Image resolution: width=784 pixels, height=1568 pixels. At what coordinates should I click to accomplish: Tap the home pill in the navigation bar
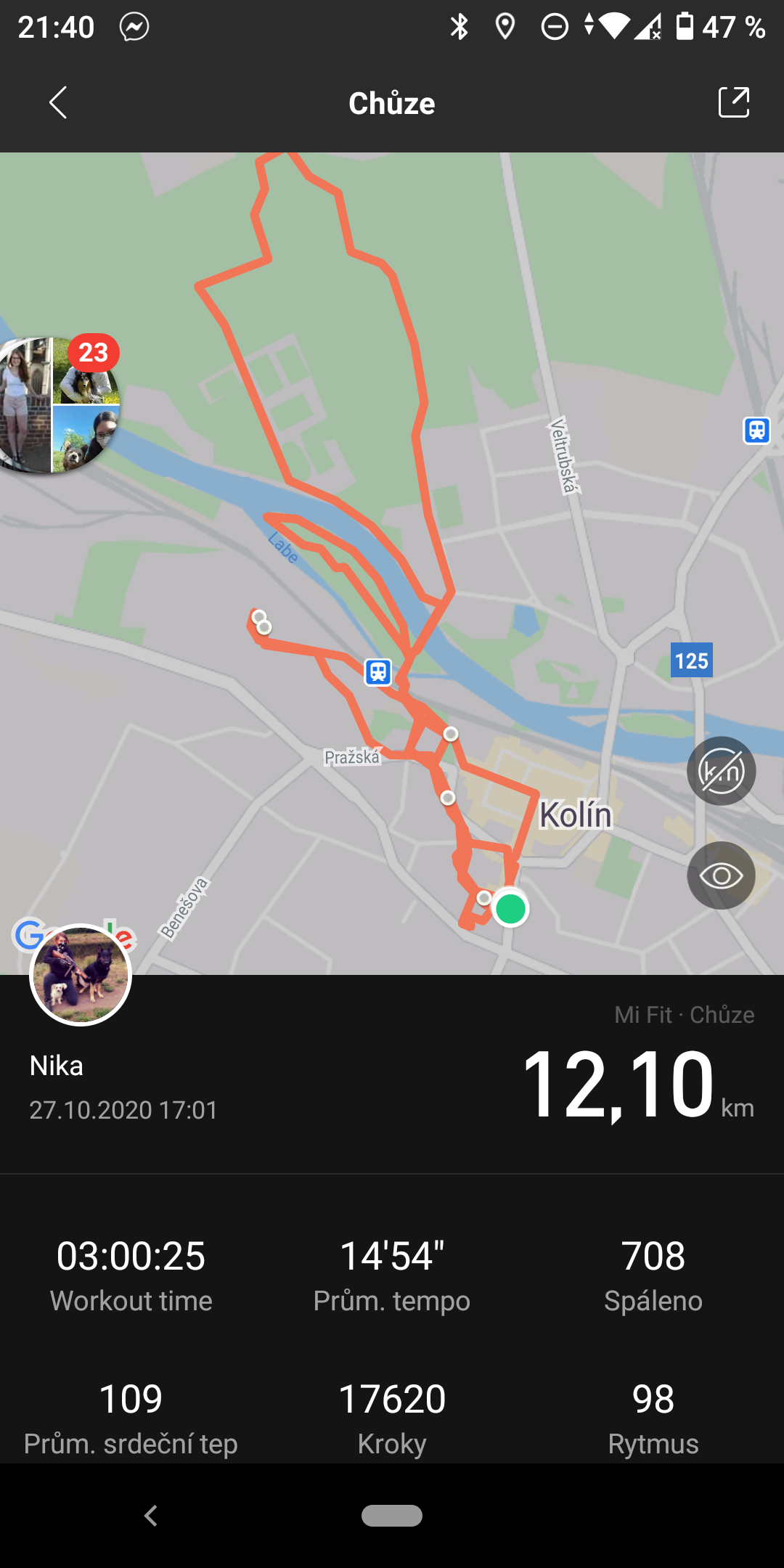(392, 1516)
